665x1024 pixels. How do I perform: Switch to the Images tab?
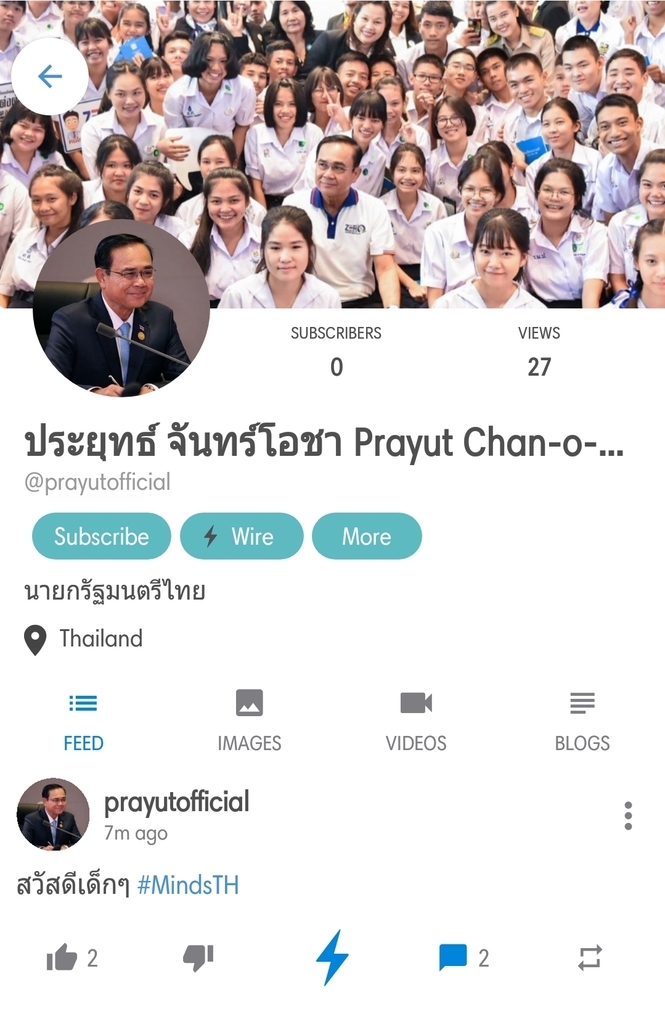tap(249, 721)
